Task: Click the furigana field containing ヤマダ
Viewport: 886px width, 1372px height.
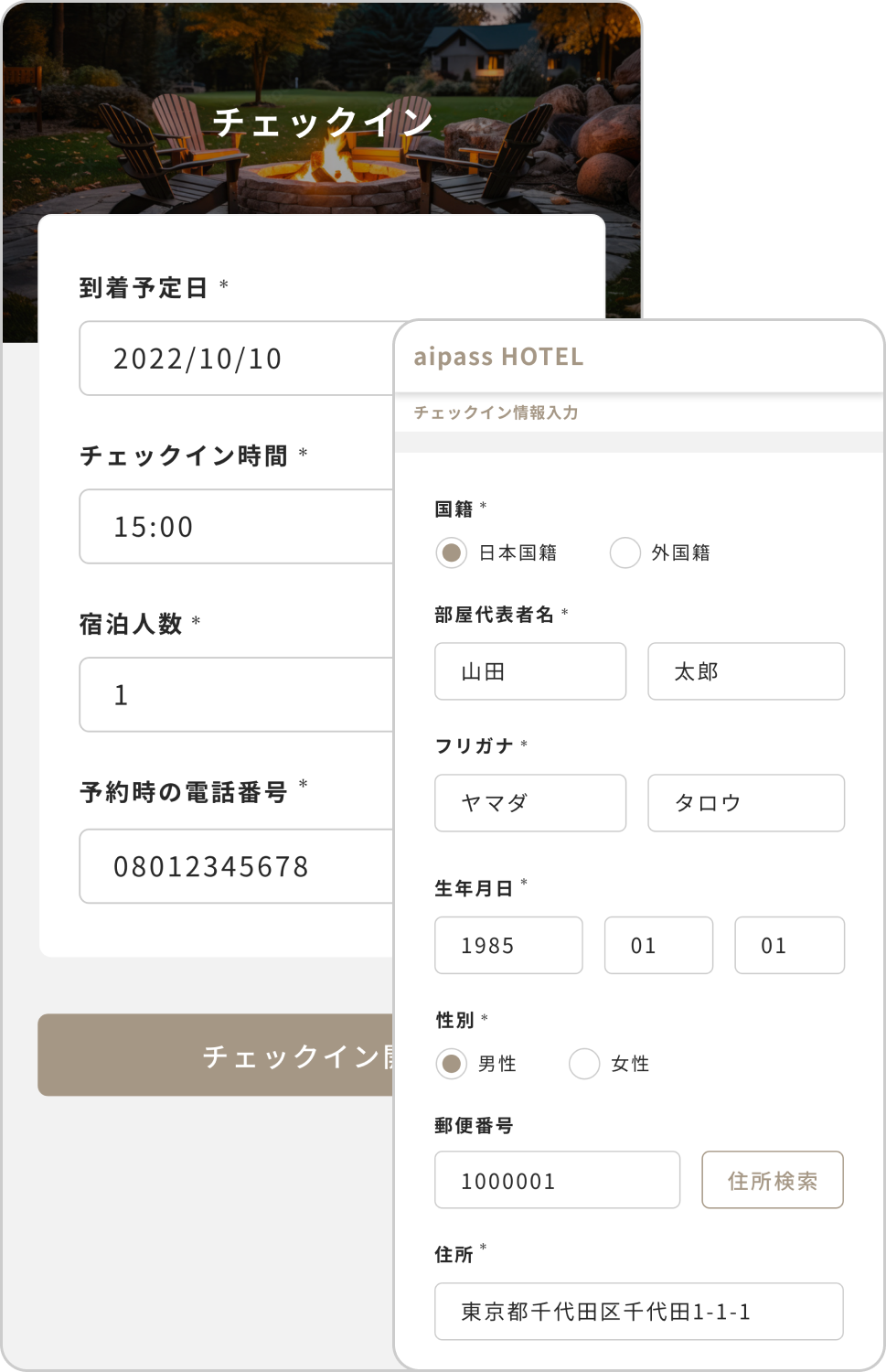Action: click(529, 802)
